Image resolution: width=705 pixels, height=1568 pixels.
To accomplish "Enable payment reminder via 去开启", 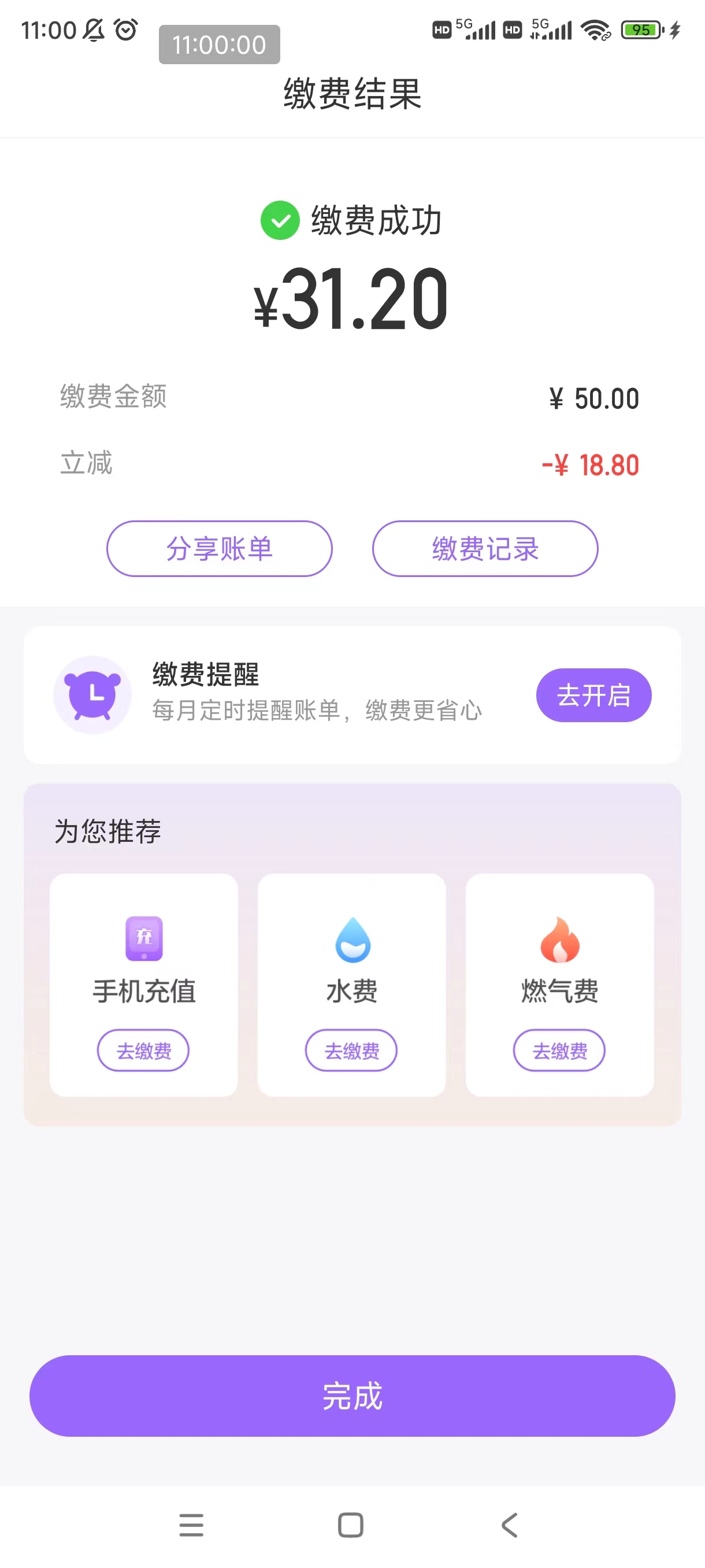I will click(x=593, y=695).
